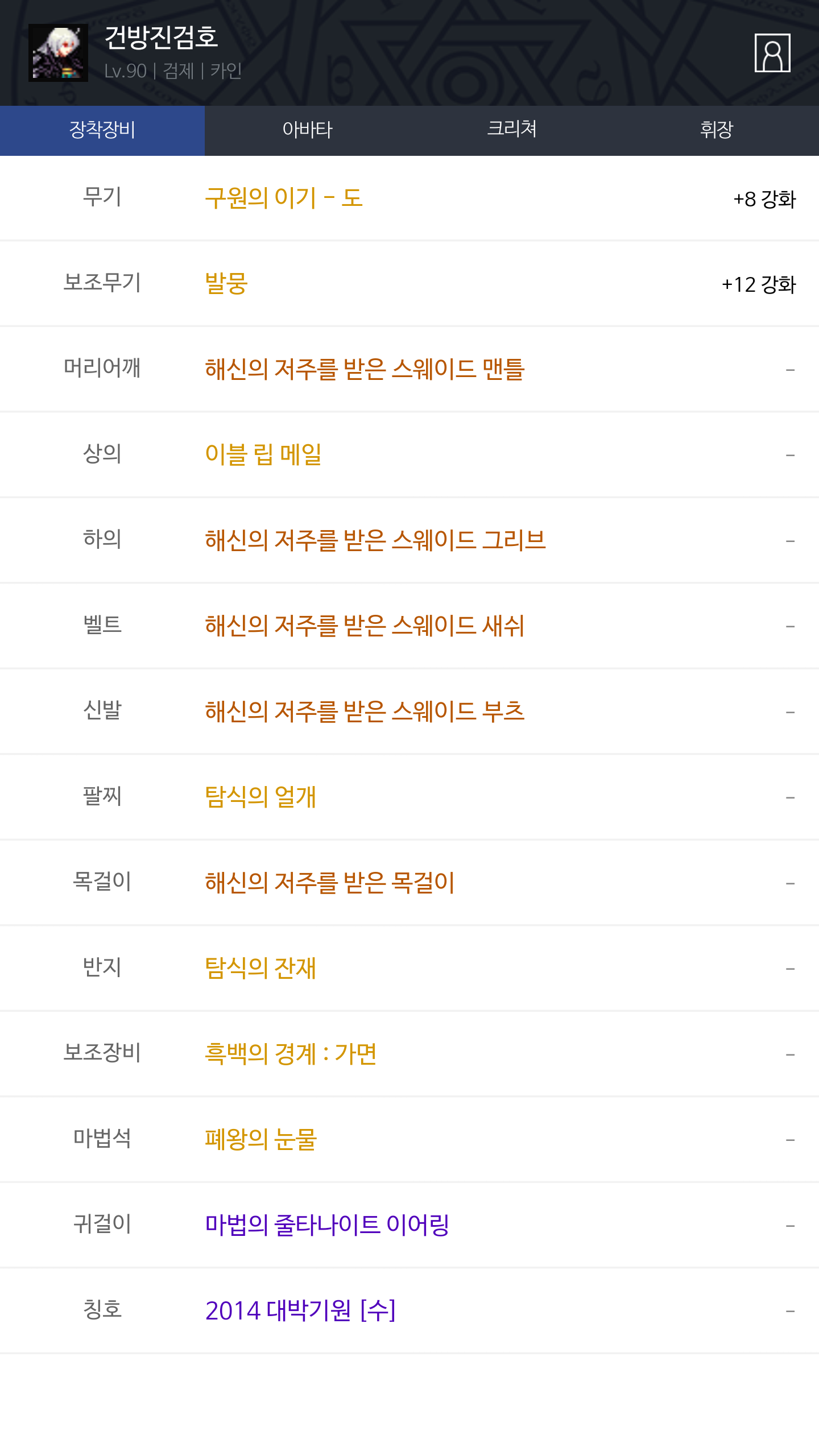Switch to the 크리쳐 tab

512,130
